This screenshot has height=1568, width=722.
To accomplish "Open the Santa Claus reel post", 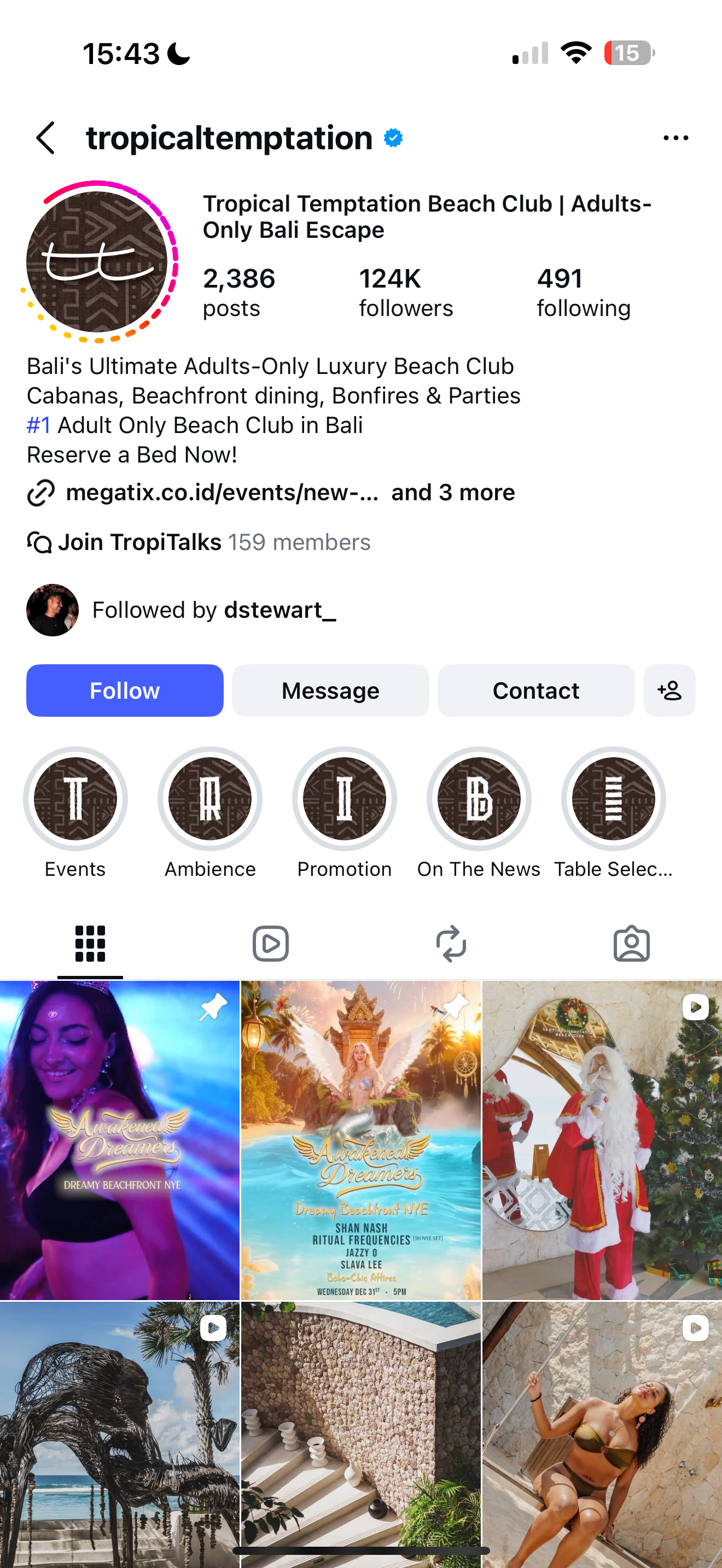I will tap(602, 1139).
